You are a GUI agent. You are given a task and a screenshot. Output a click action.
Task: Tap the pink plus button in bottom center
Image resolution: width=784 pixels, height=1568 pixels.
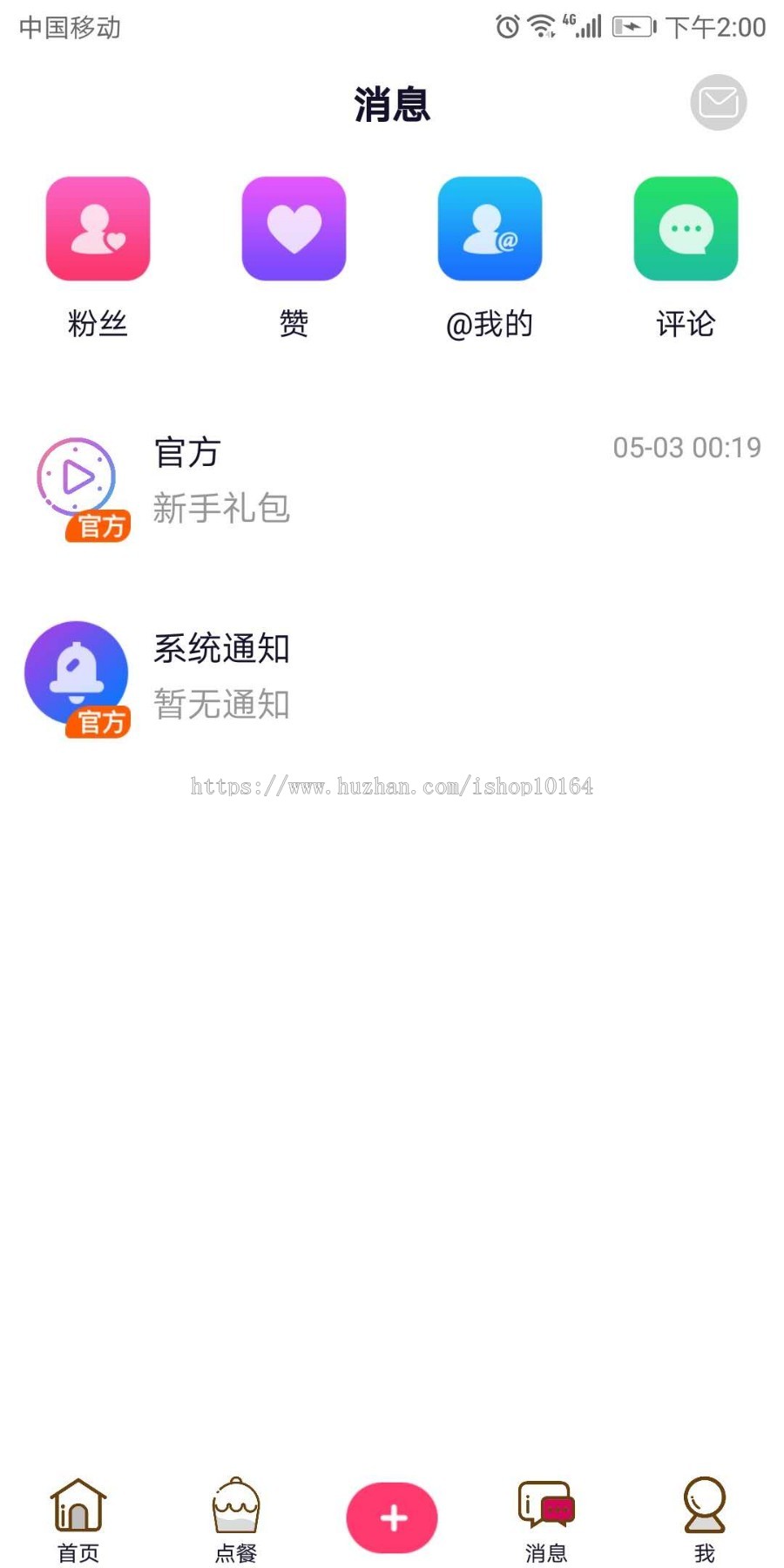coord(391,1516)
